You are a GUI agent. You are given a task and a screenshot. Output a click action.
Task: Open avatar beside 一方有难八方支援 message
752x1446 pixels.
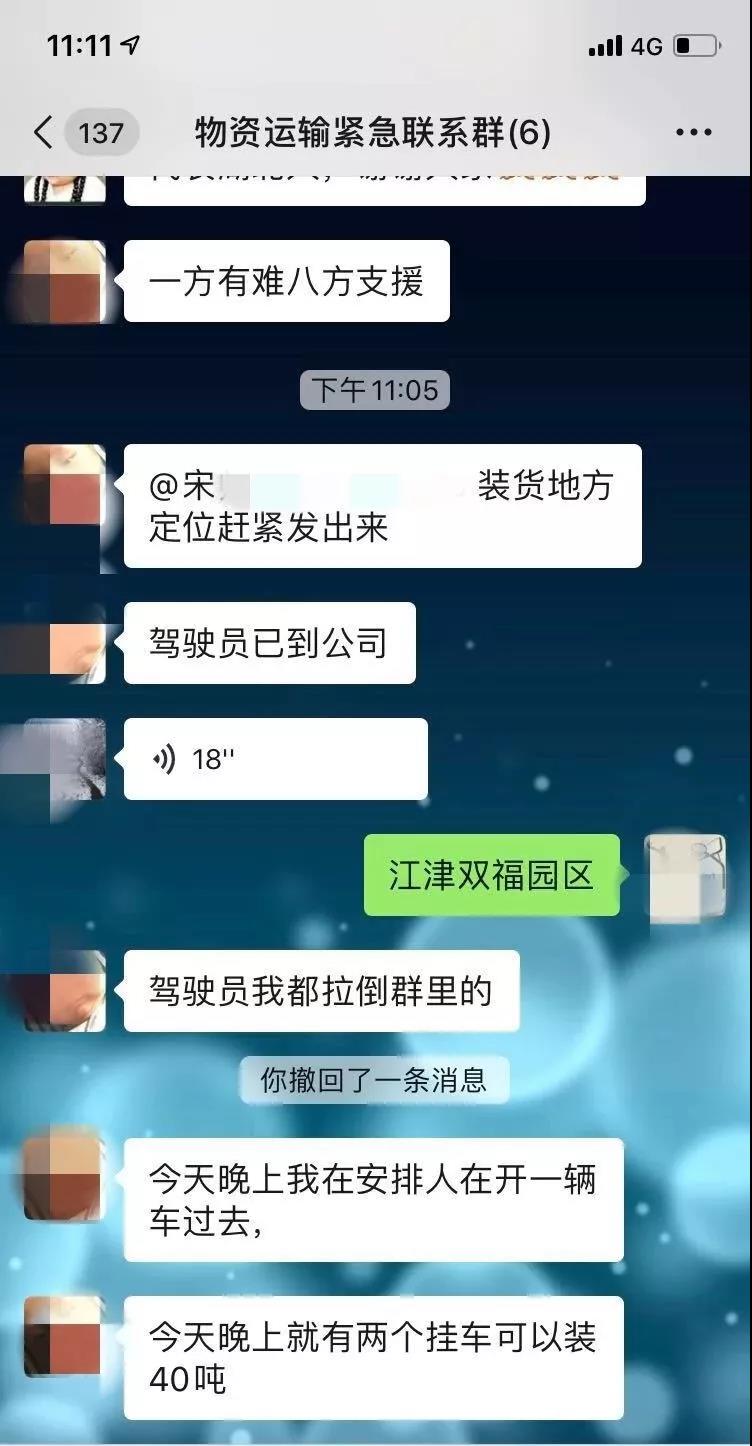pos(64,281)
